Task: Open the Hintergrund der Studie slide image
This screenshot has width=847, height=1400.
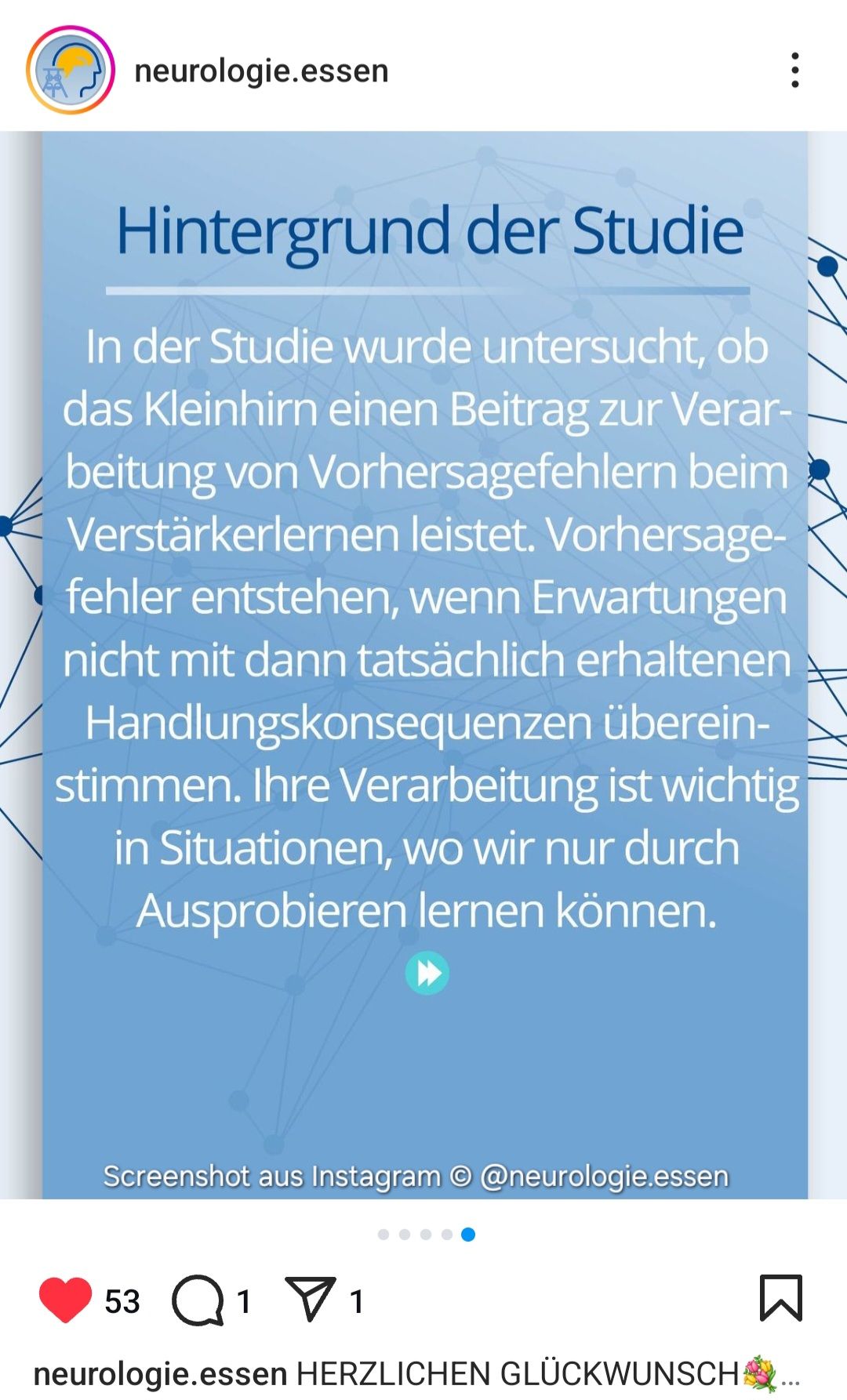Action: [x=424, y=665]
